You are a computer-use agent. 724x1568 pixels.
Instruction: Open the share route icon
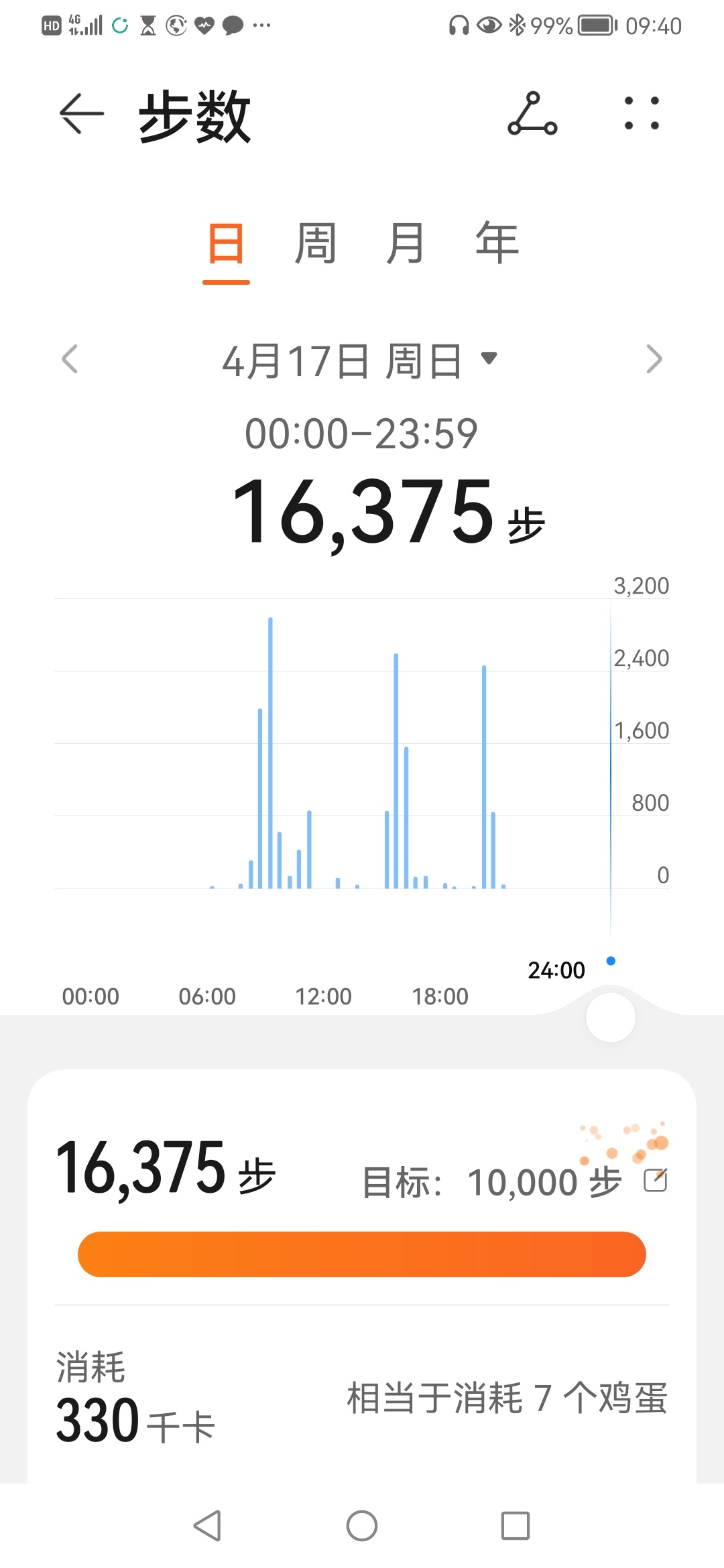tap(532, 114)
